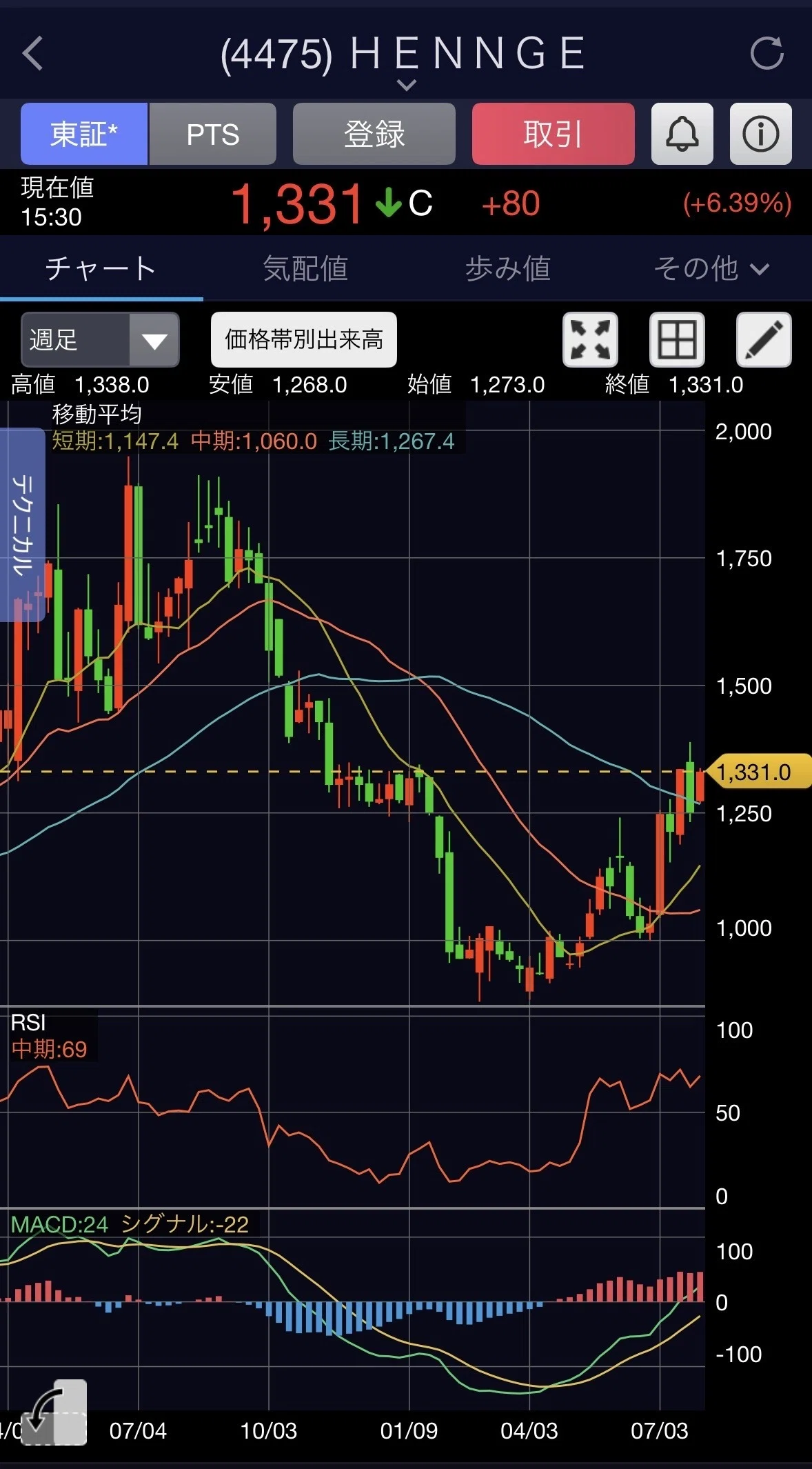Open the stock info icon
812x1469 pixels.
pos(761,134)
